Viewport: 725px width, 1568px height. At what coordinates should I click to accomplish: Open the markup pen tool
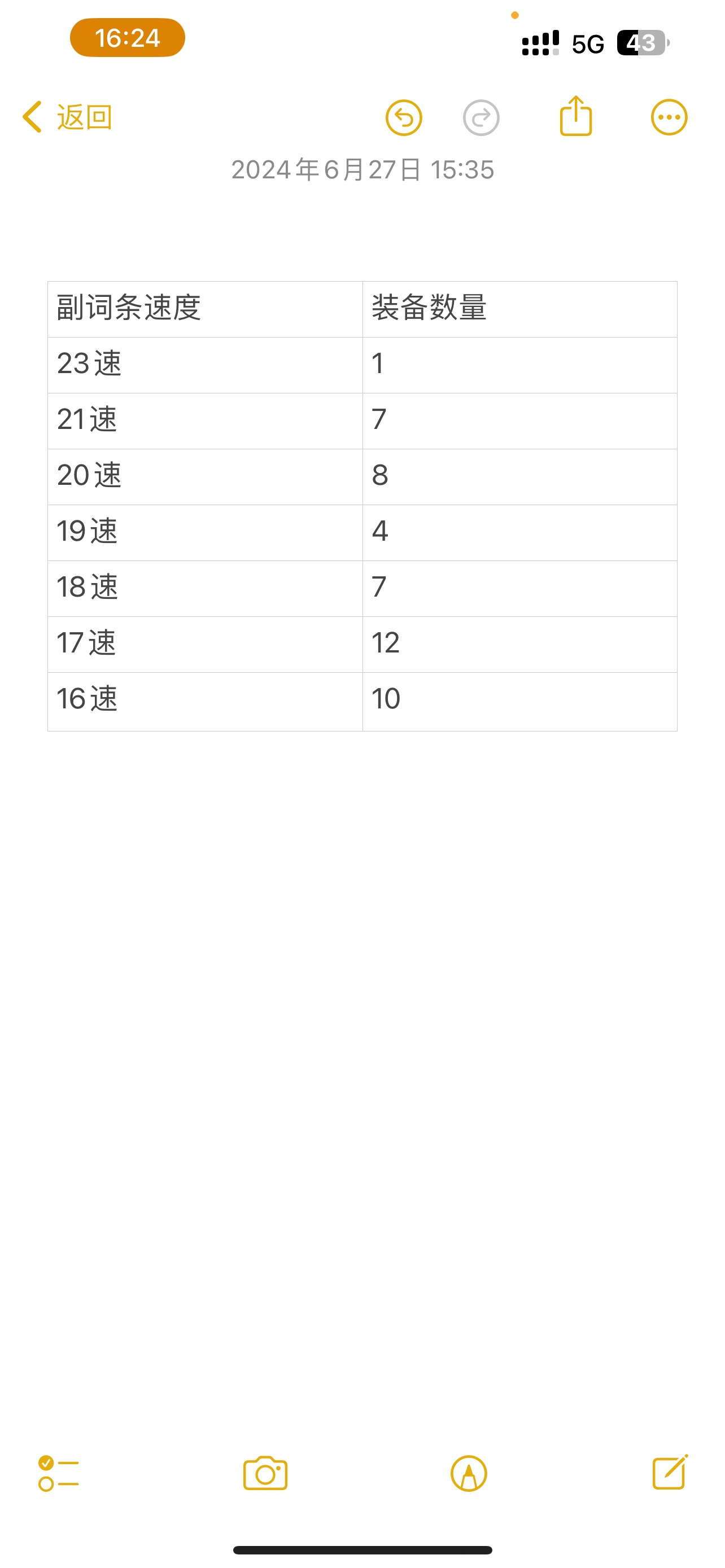469,1473
